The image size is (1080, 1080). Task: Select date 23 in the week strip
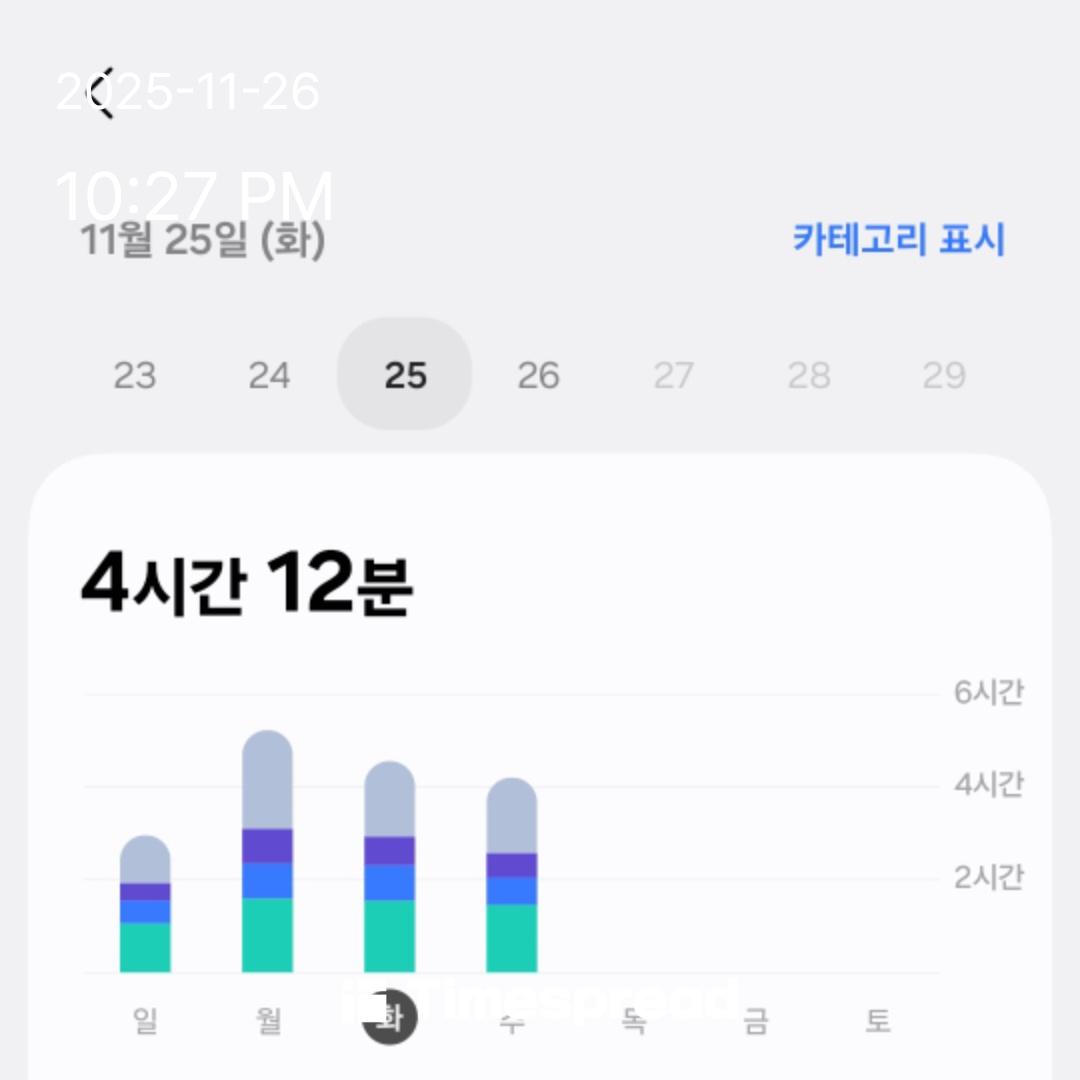pos(134,376)
